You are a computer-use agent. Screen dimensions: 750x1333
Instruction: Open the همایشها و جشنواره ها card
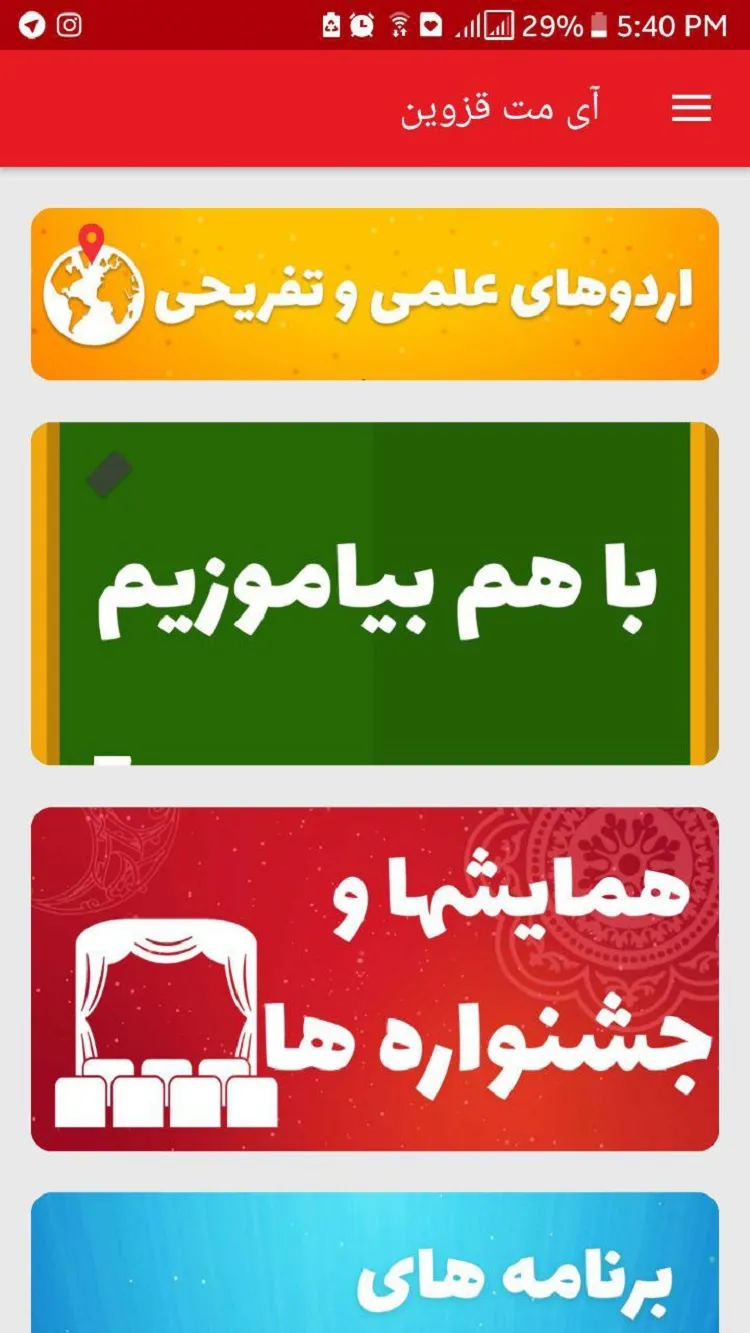point(375,979)
